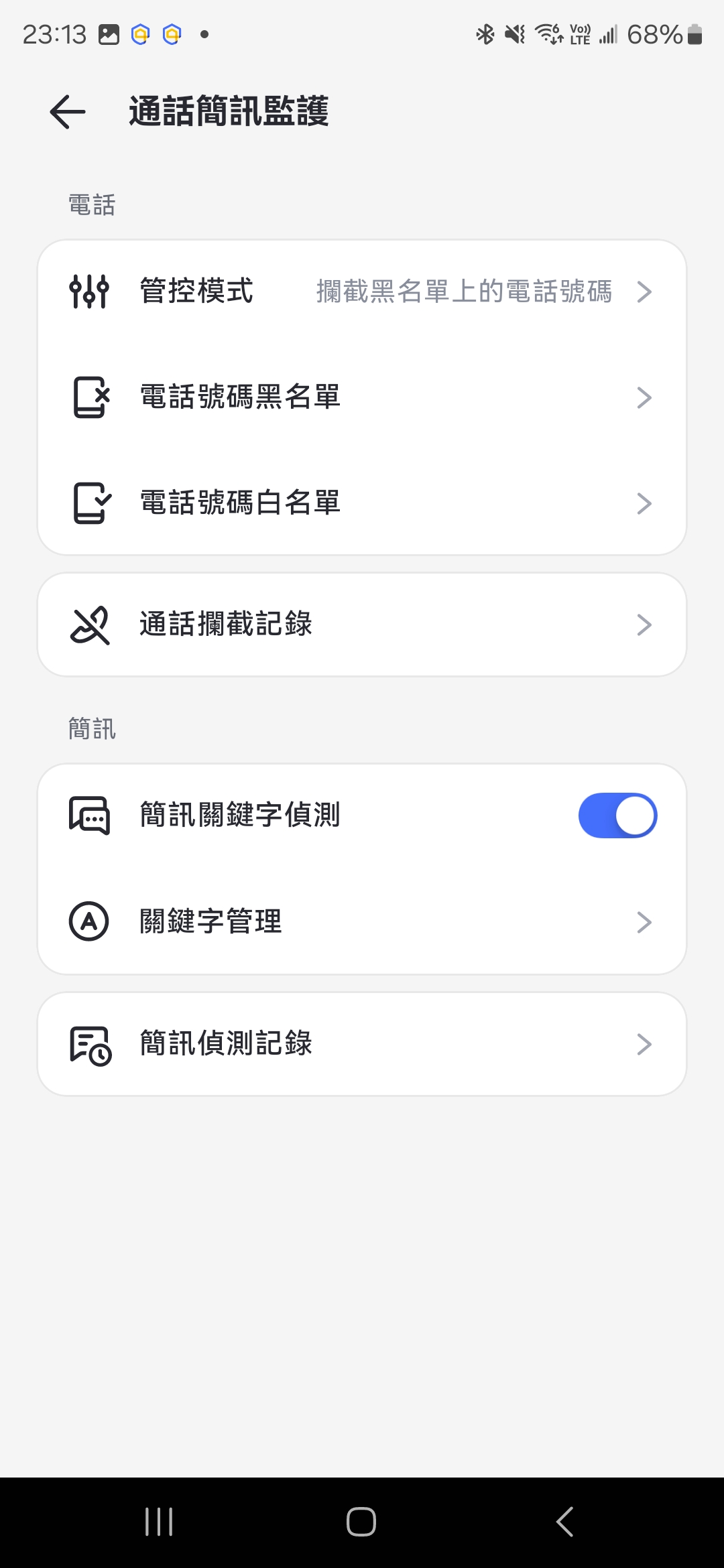Open 關鍵字管理
This screenshot has height=1568, width=724.
(362, 922)
